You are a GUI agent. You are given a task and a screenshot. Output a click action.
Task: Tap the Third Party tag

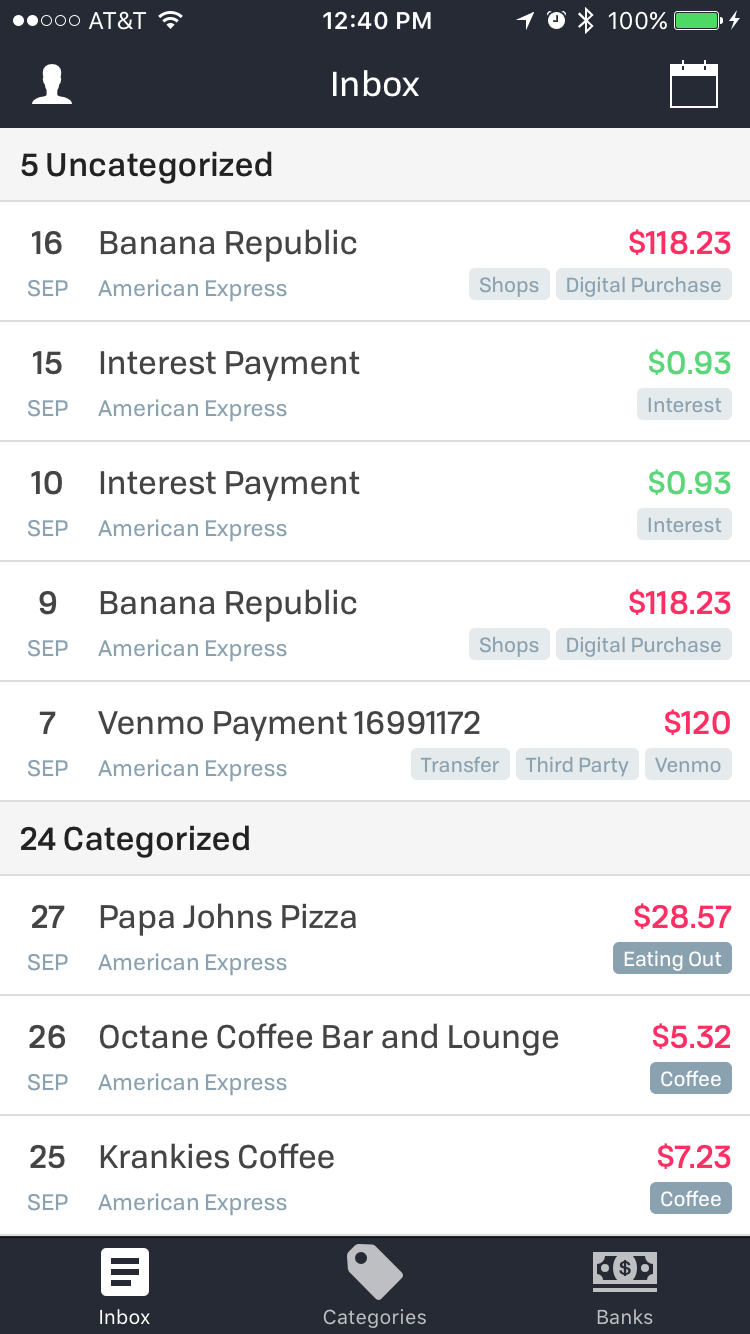577,764
